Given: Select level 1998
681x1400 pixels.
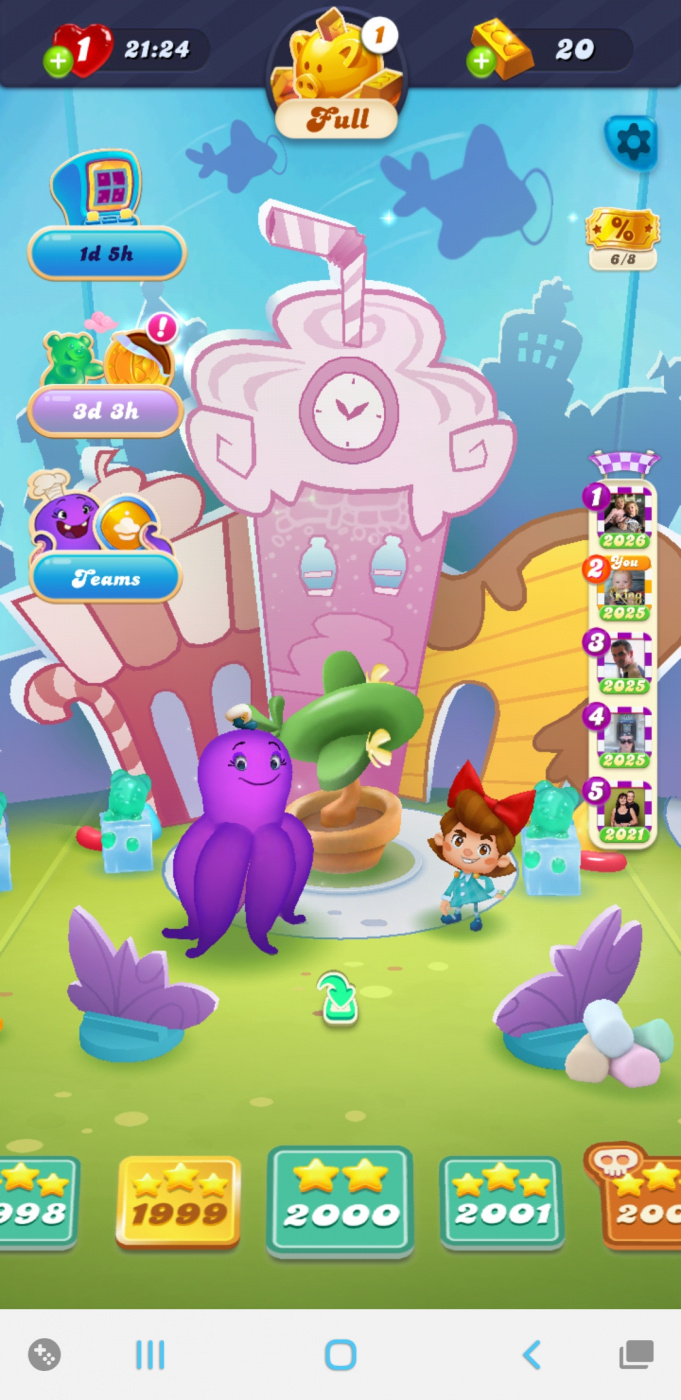Looking at the screenshot, I should (x=35, y=1202).
